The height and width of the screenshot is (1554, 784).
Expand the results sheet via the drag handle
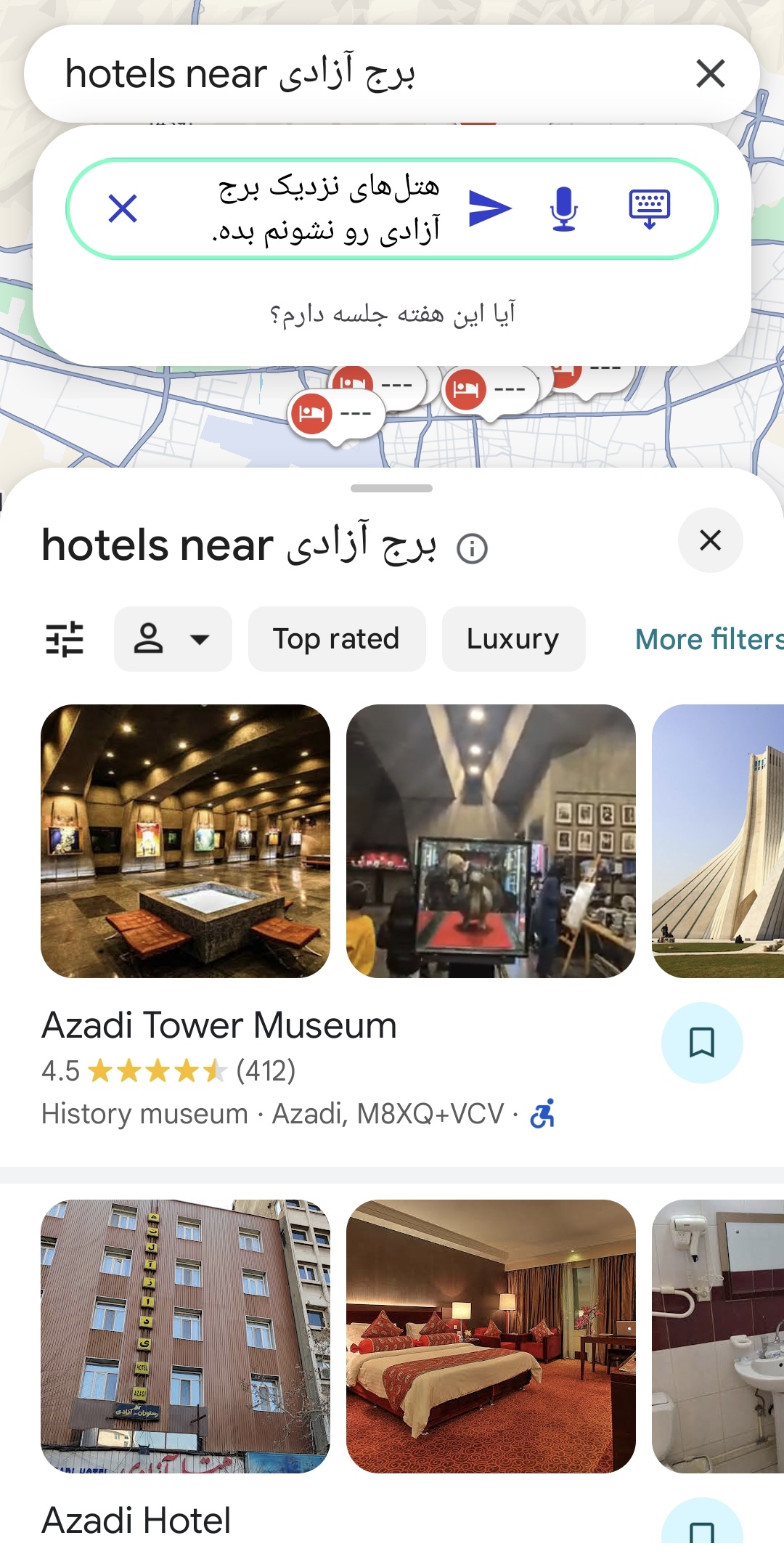pos(392,488)
